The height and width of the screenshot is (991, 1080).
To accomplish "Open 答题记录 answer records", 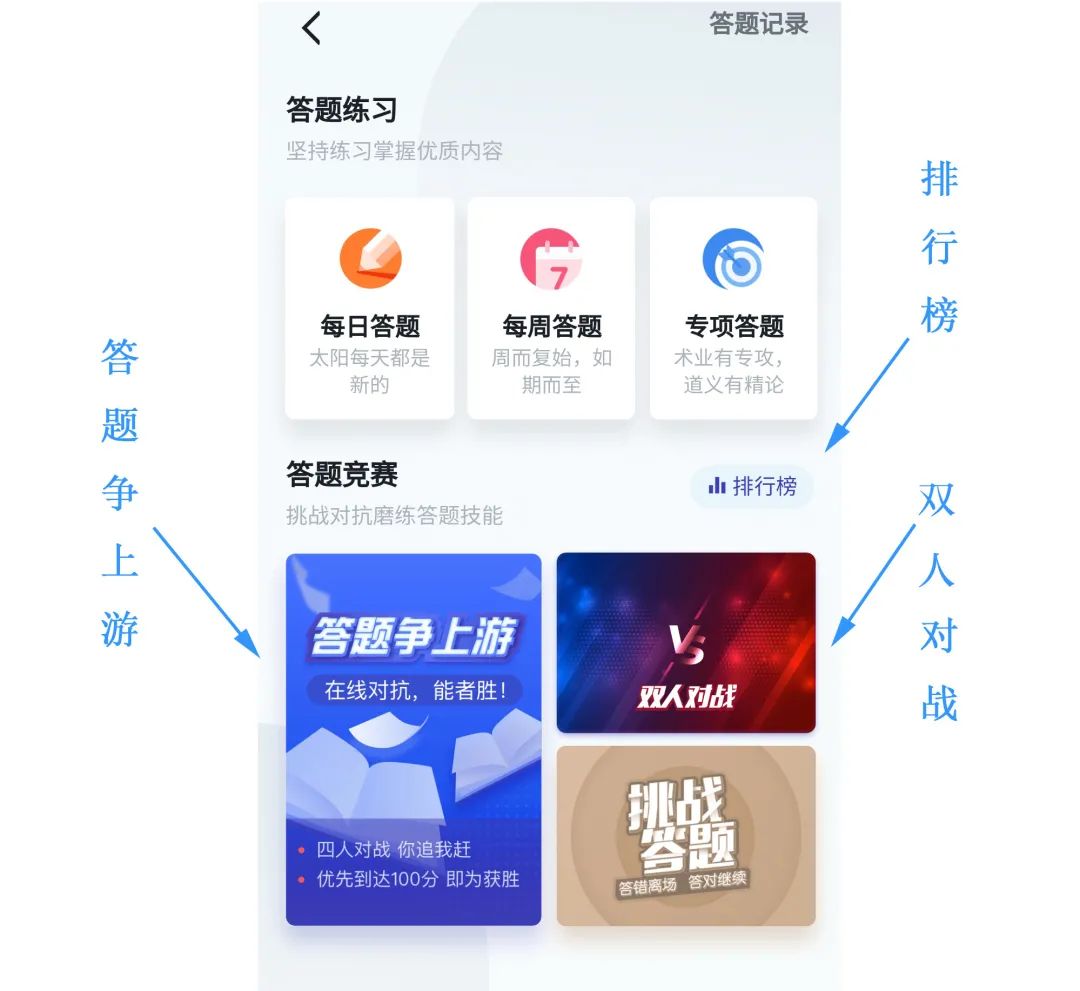I will (x=758, y=24).
